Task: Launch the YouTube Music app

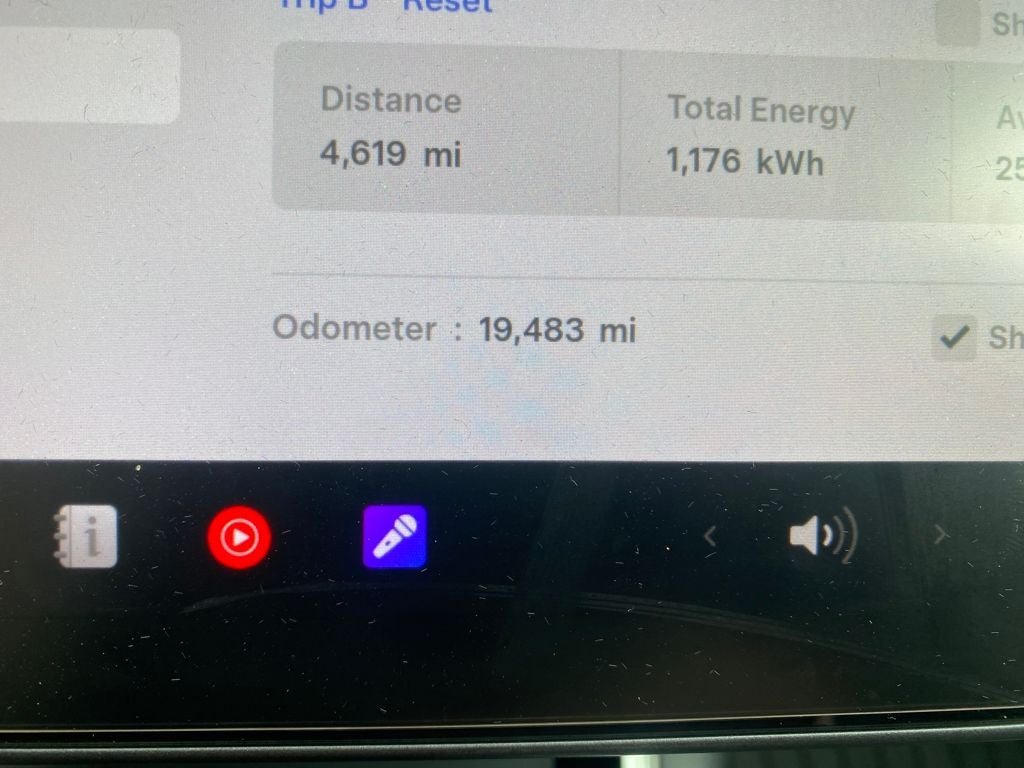Action: (x=239, y=537)
